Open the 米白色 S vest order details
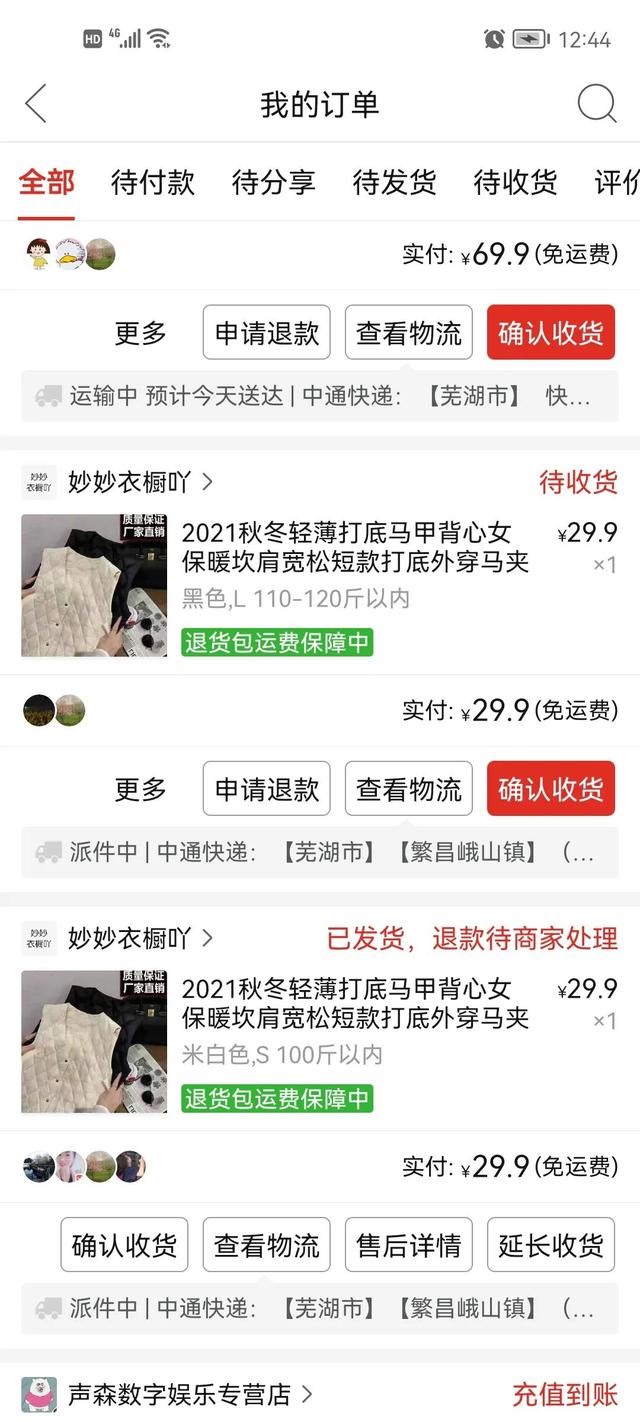The image size is (640, 1422). click(354, 1018)
